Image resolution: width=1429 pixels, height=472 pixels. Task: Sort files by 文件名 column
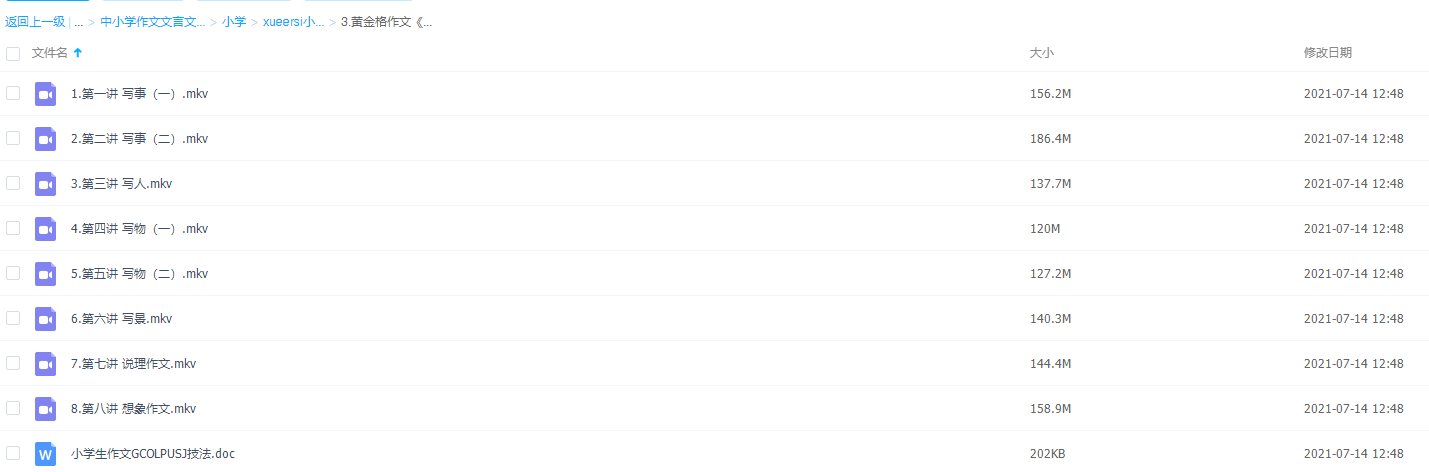(50, 53)
